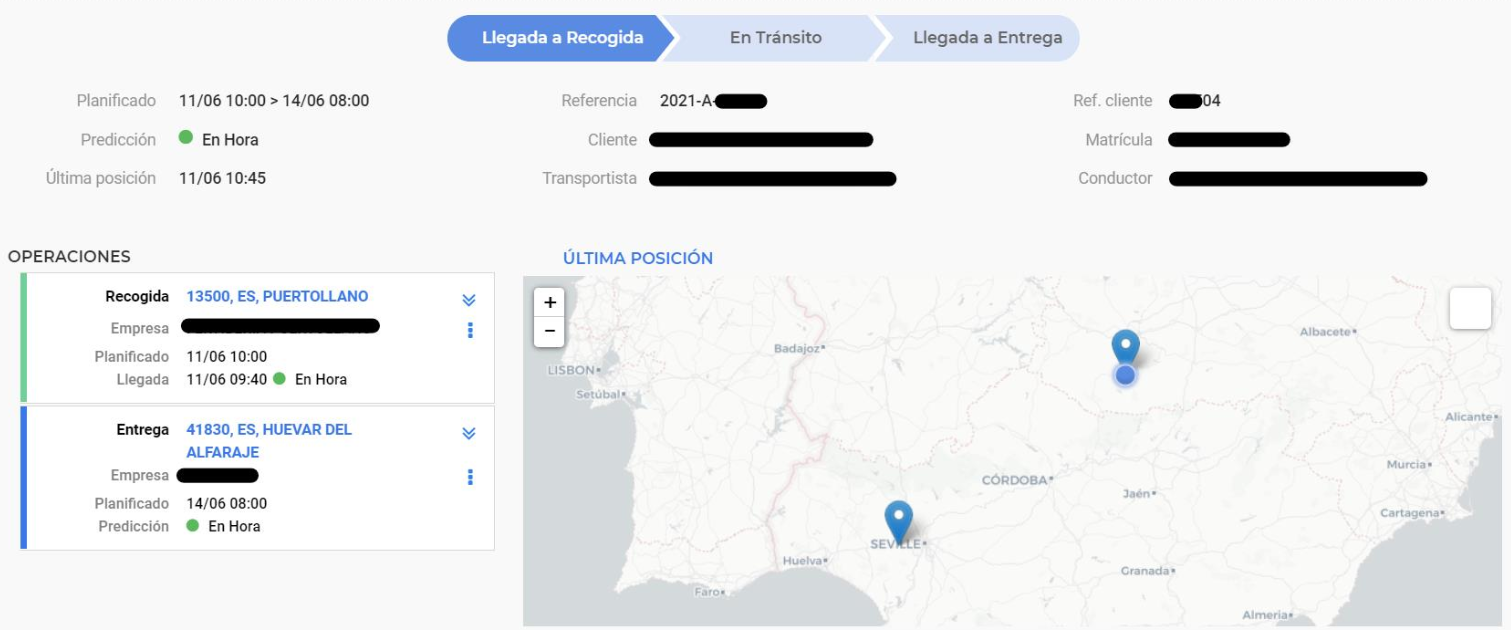This screenshot has height=630, width=1511.
Task: Open the Recogida three-dot options menu
Action: click(470, 330)
